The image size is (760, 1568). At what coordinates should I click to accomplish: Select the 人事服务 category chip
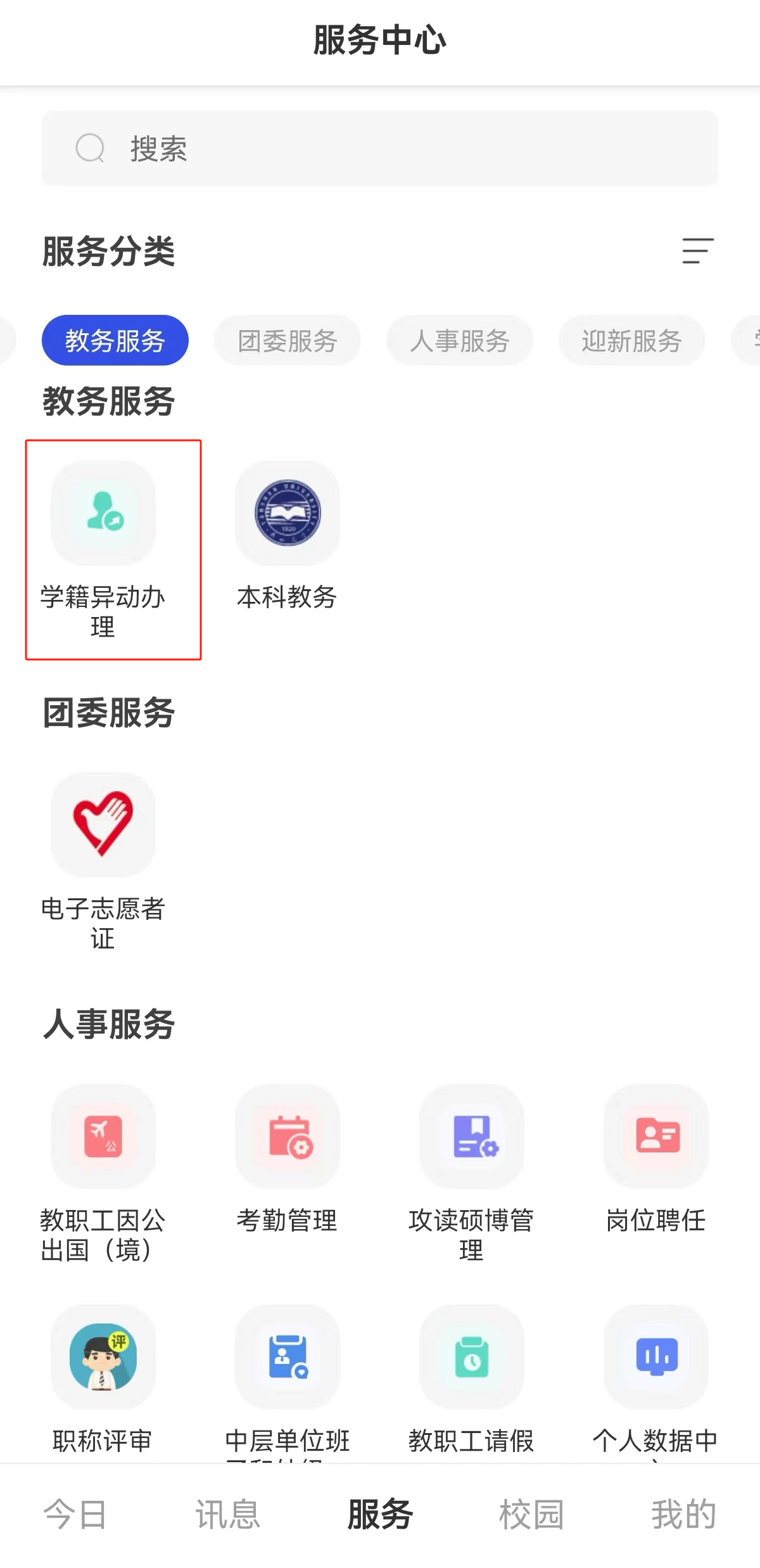460,341
